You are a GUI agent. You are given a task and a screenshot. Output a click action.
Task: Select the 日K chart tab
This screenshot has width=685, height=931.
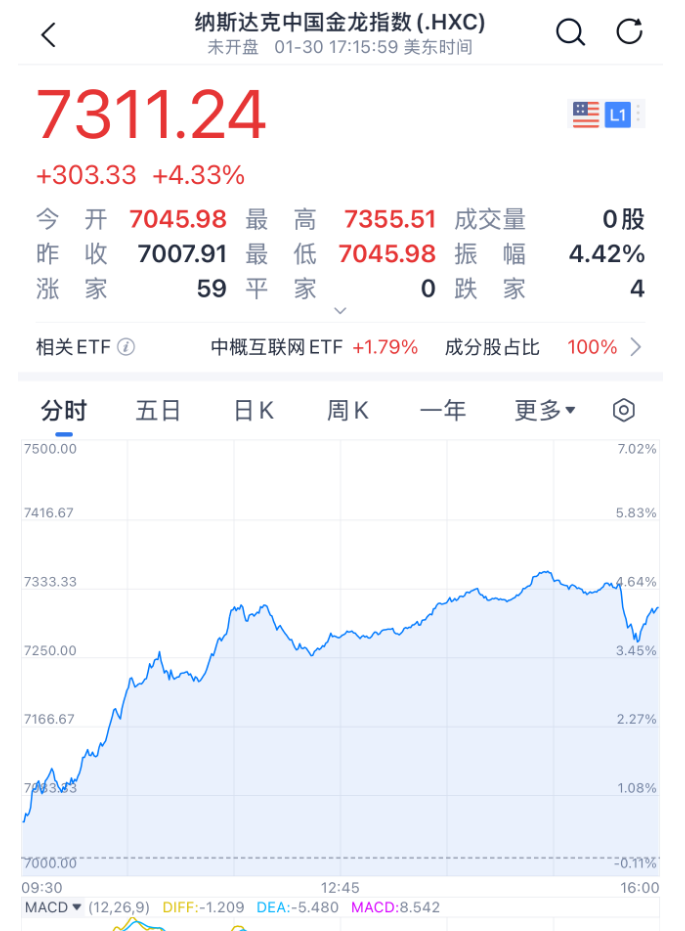click(253, 410)
